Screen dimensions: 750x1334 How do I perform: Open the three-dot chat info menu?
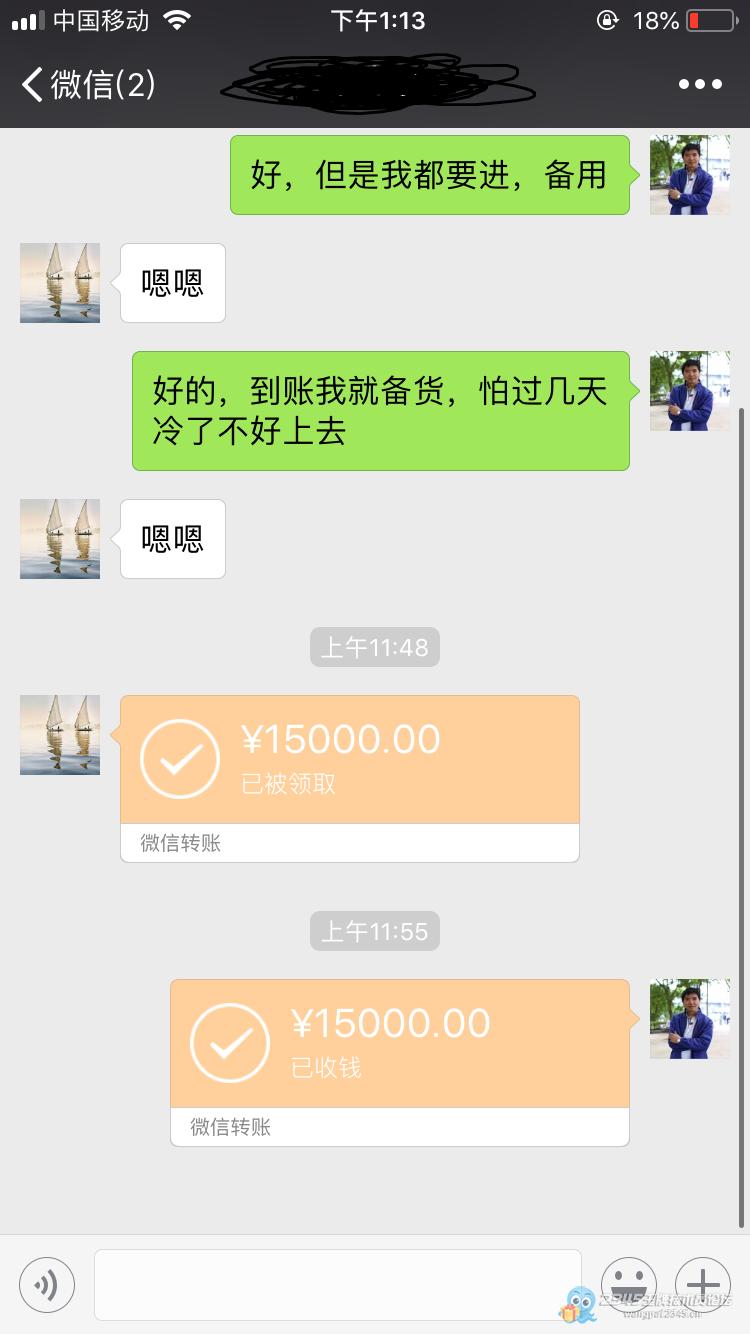coord(700,84)
